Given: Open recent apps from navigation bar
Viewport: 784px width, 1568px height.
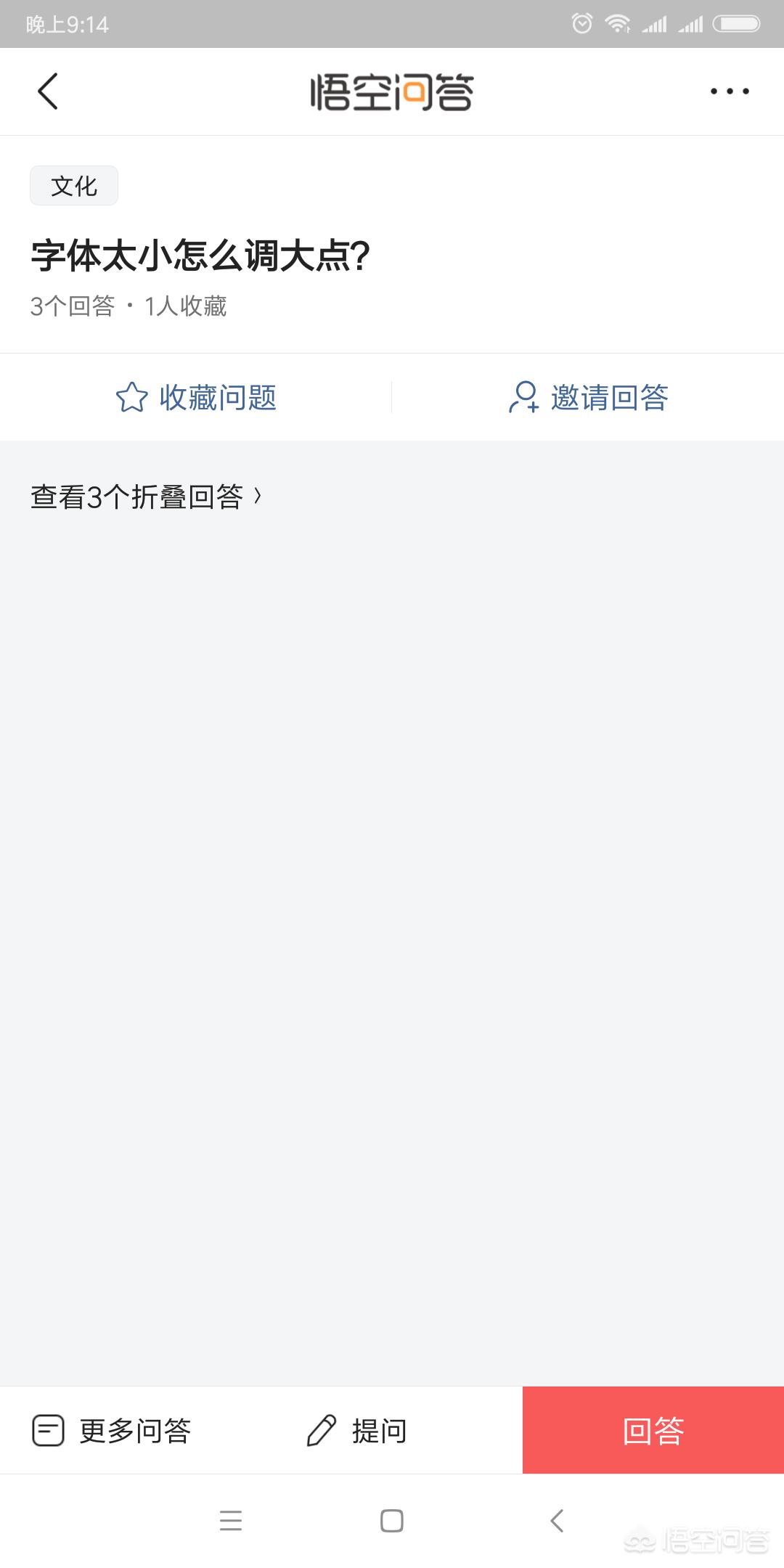Looking at the screenshot, I should click(x=231, y=1522).
